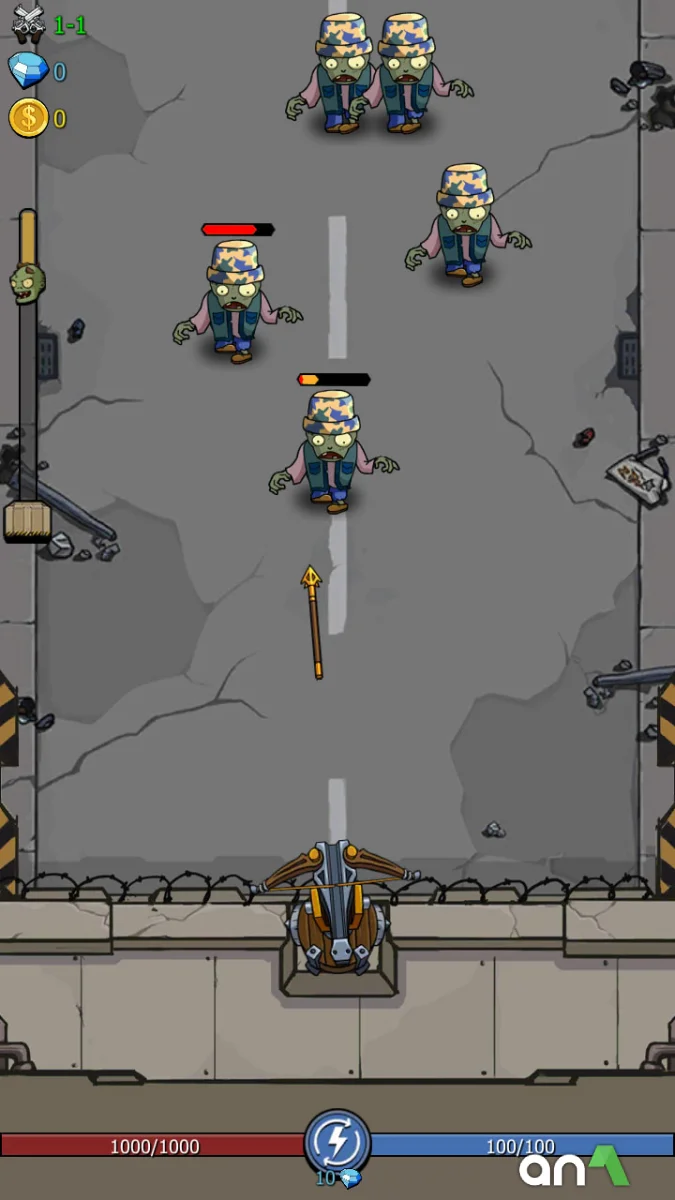Tap the zombie with the orange health bar

332,450
